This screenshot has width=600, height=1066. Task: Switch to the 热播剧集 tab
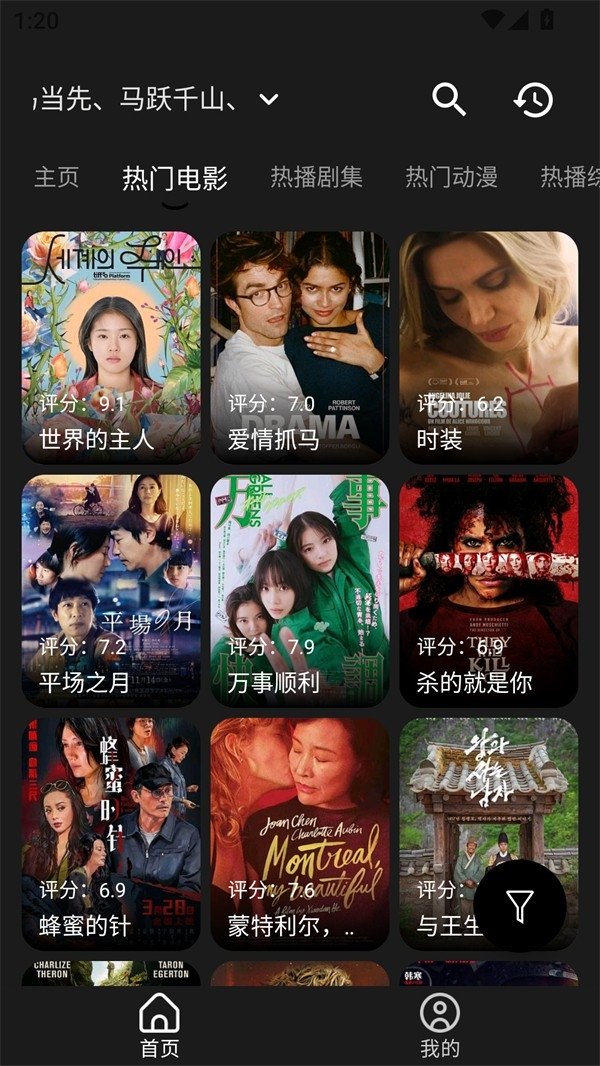[317, 177]
